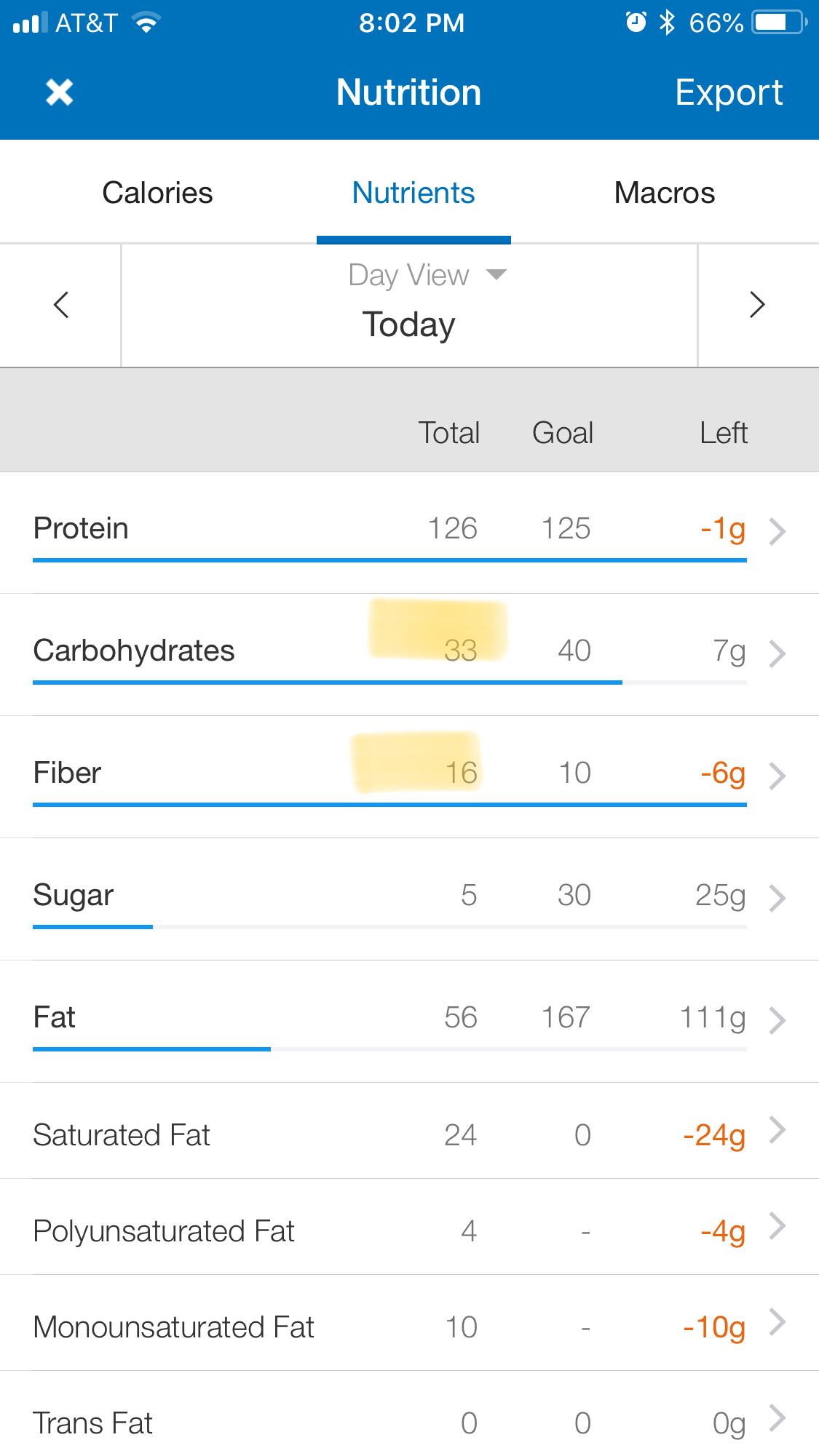Screen dimensions: 819x1456
Task: Open the Day View dropdown
Action: (427, 275)
